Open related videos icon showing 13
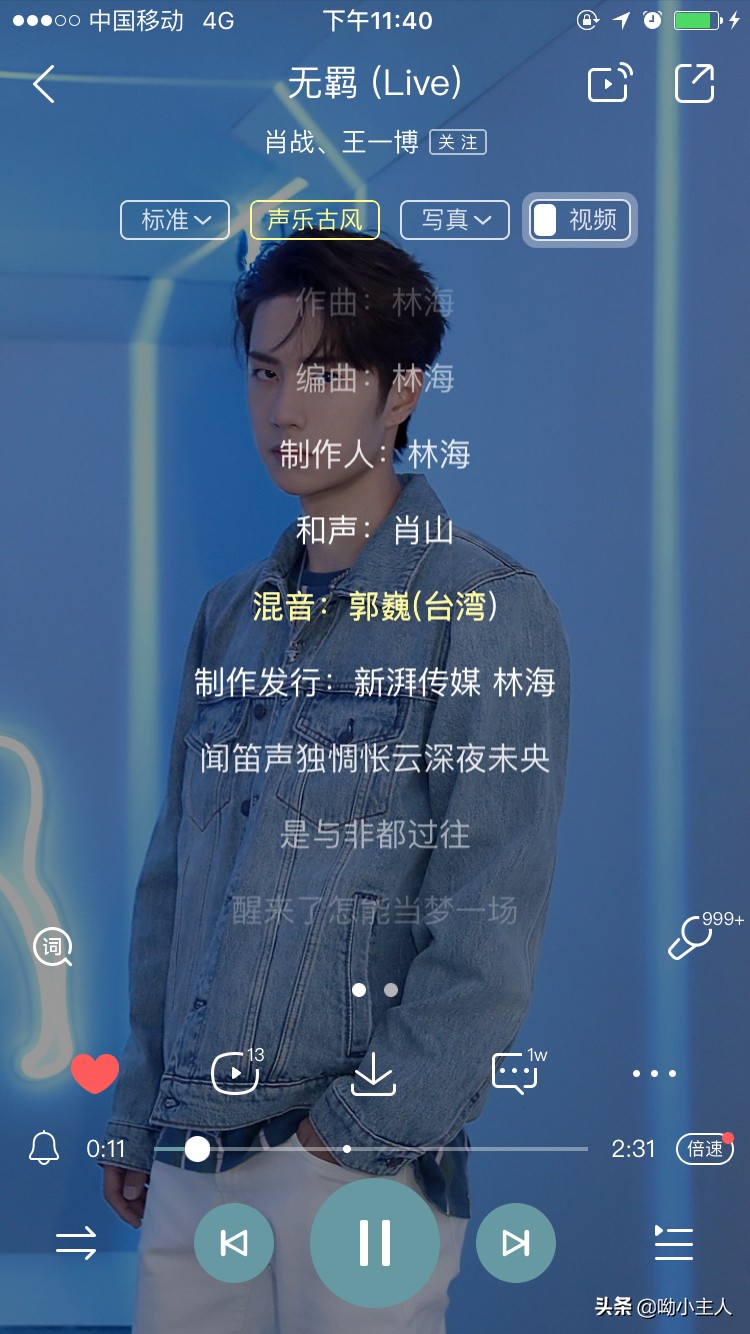Image resolution: width=750 pixels, height=1334 pixels. pos(237,1072)
